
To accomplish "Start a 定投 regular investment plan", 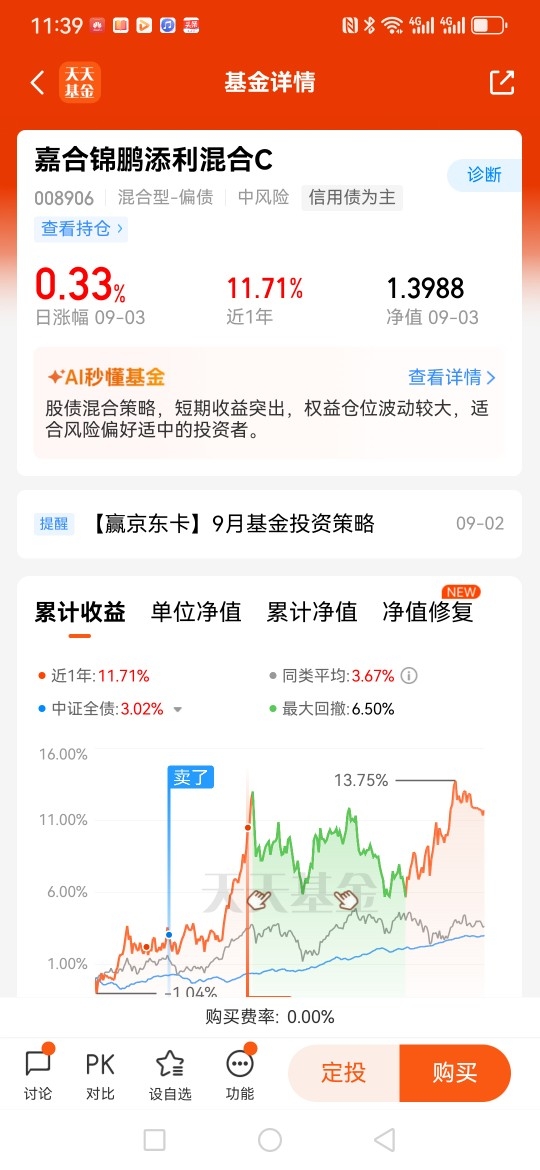I will [344, 1073].
